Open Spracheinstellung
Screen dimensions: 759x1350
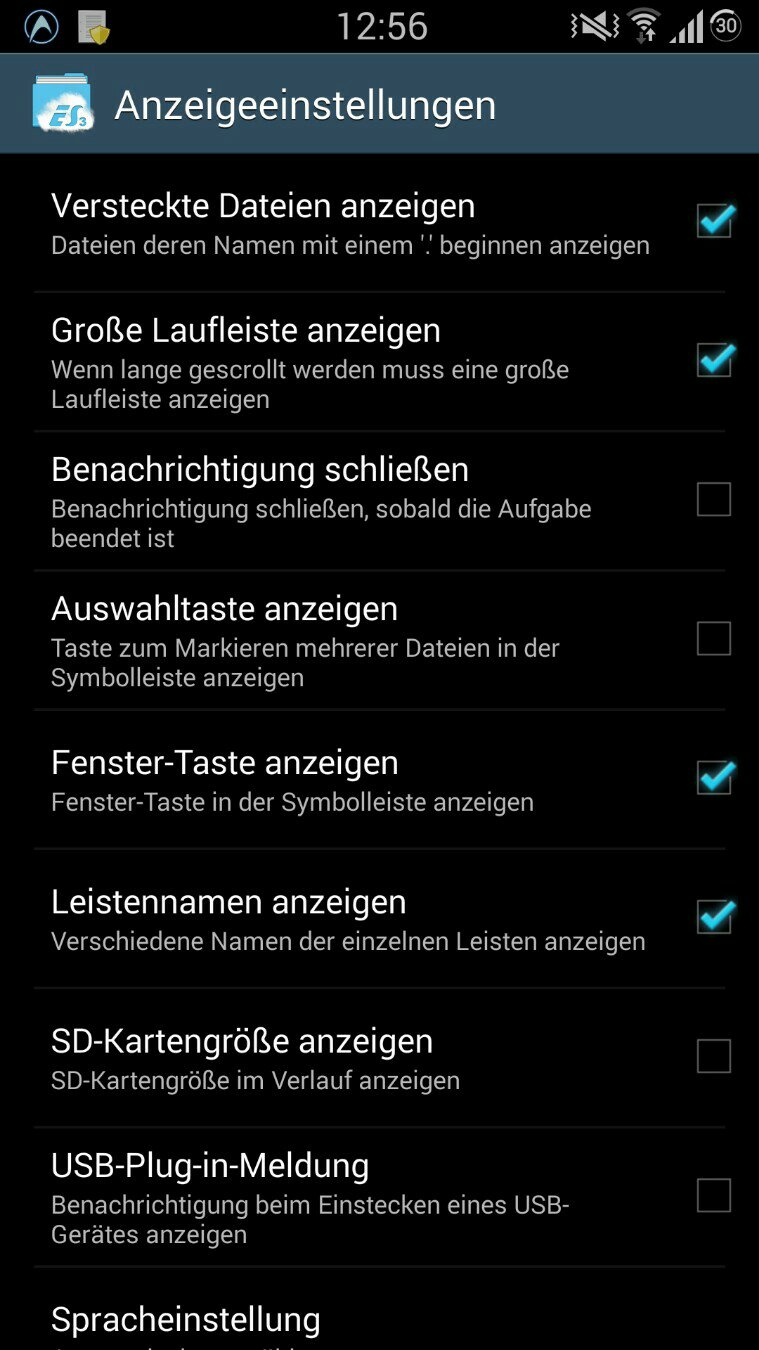[186, 1320]
